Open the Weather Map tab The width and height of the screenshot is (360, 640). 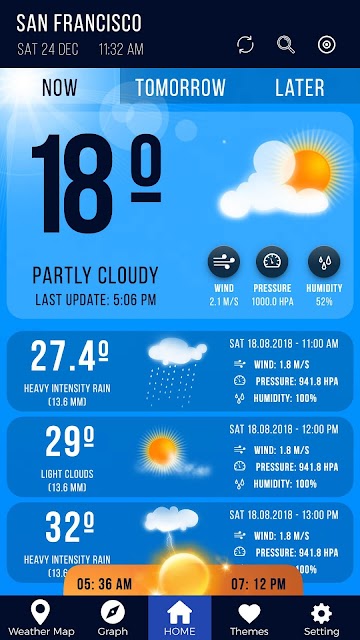point(41,618)
